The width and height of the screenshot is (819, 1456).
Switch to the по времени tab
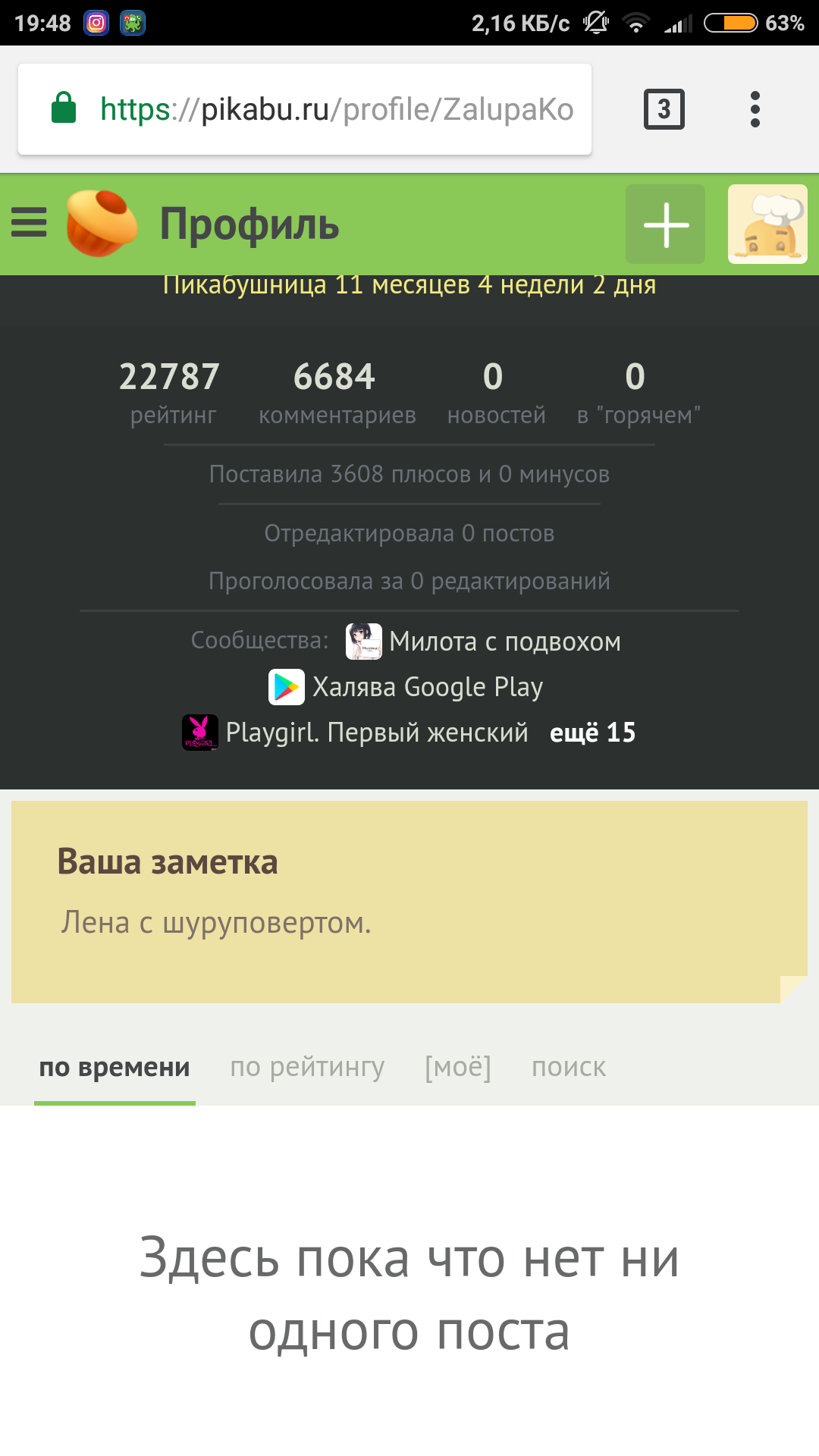[115, 1067]
